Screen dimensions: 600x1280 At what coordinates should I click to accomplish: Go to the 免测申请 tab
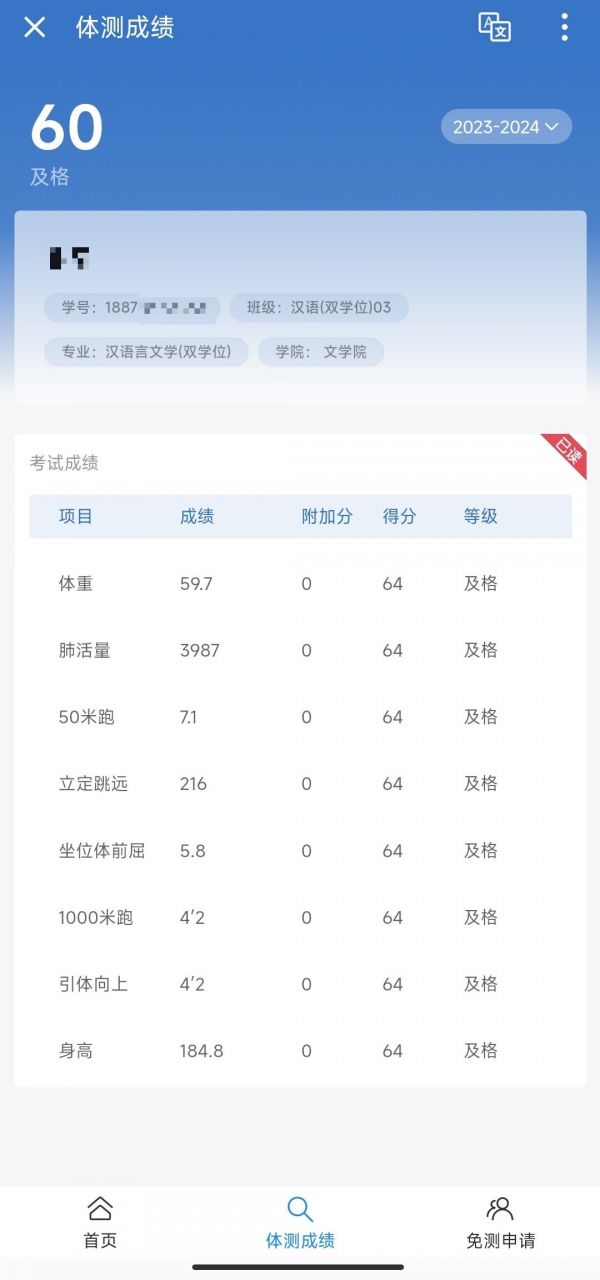click(500, 1222)
